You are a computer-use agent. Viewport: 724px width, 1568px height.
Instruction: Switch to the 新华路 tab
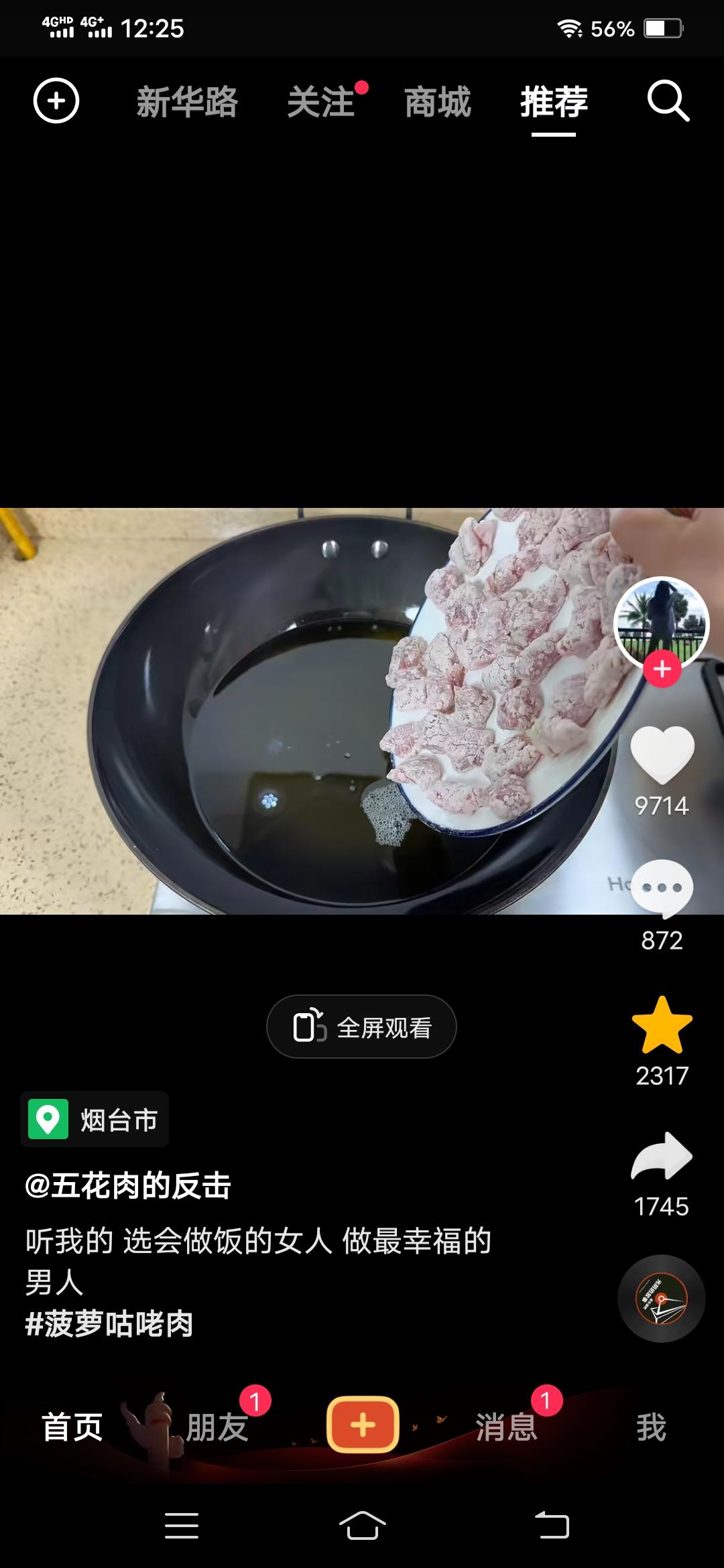click(187, 103)
